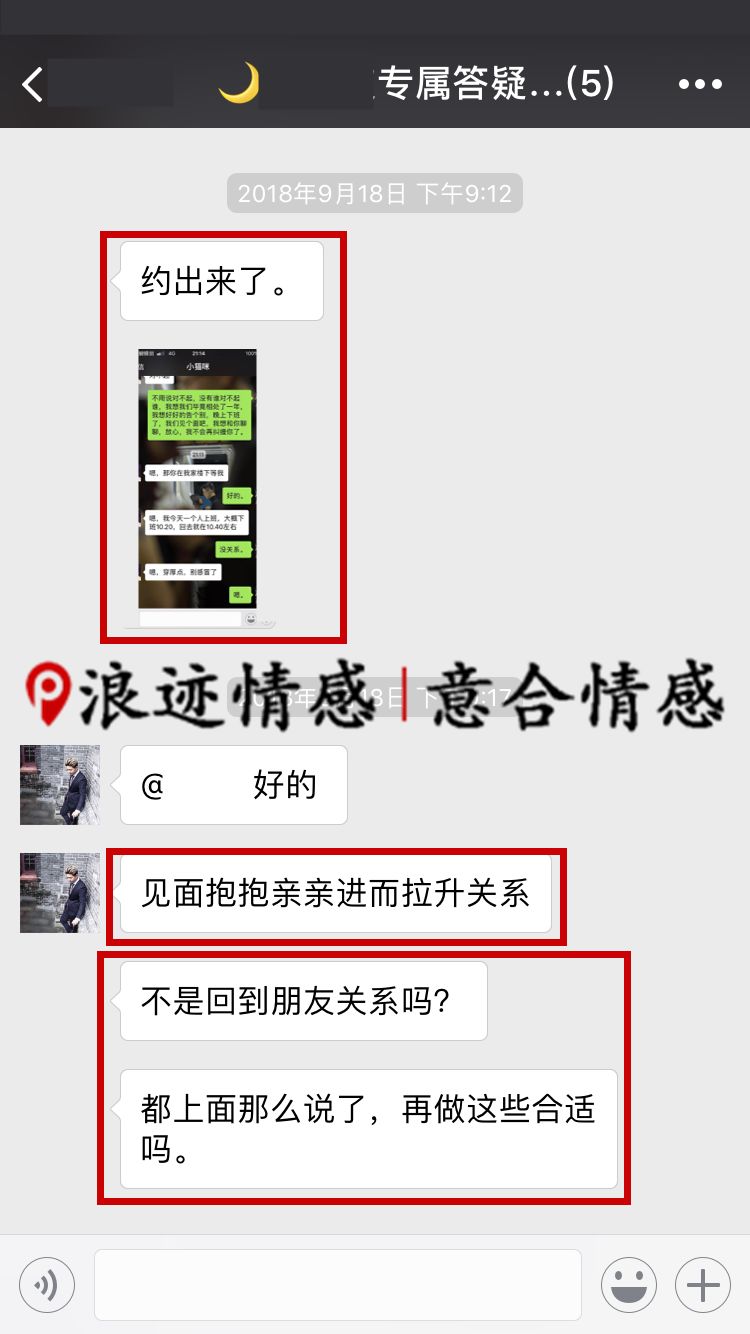This screenshot has height=1334, width=750.
Task: Open avatar beside 见面抱抱亲亲进而拉升关系 message
Action: (60, 893)
